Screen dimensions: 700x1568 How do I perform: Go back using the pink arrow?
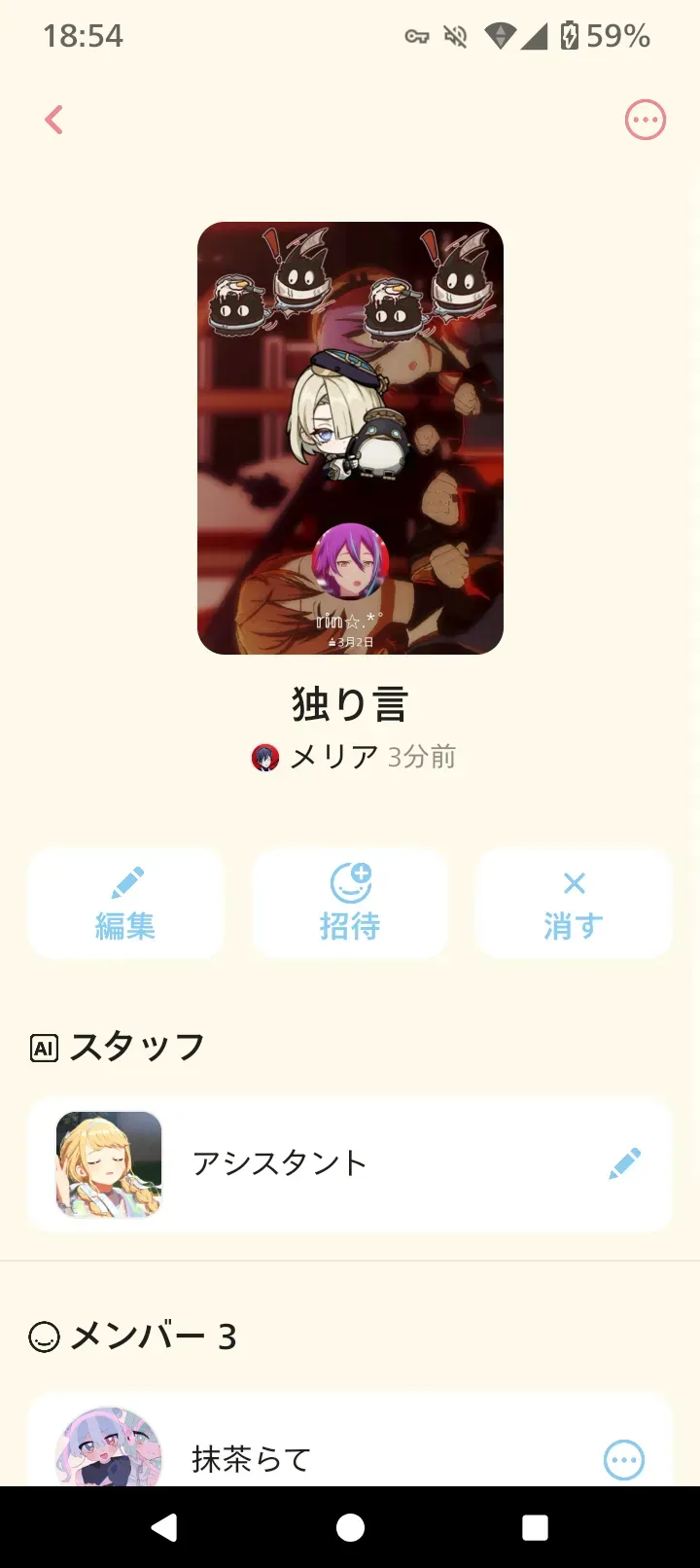[x=54, y=120]
